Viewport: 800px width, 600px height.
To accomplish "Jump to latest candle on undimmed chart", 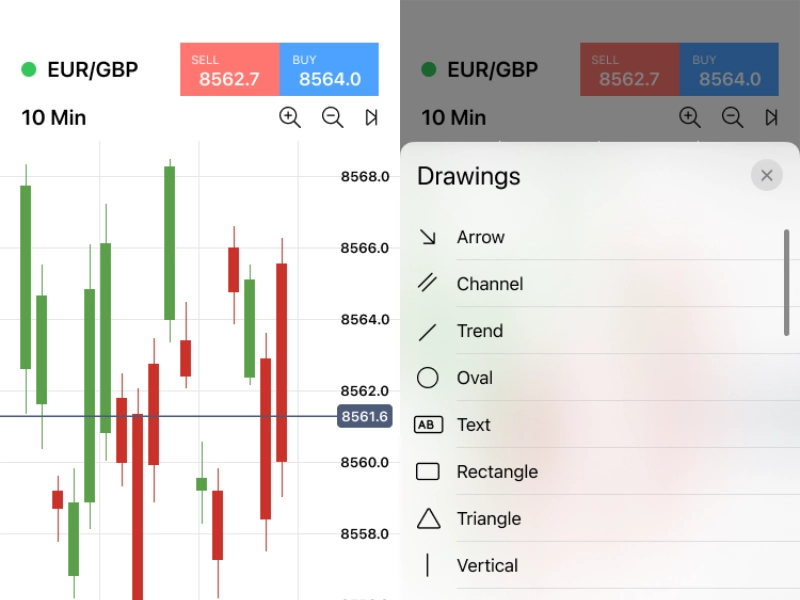I will (x=371, y=118).
